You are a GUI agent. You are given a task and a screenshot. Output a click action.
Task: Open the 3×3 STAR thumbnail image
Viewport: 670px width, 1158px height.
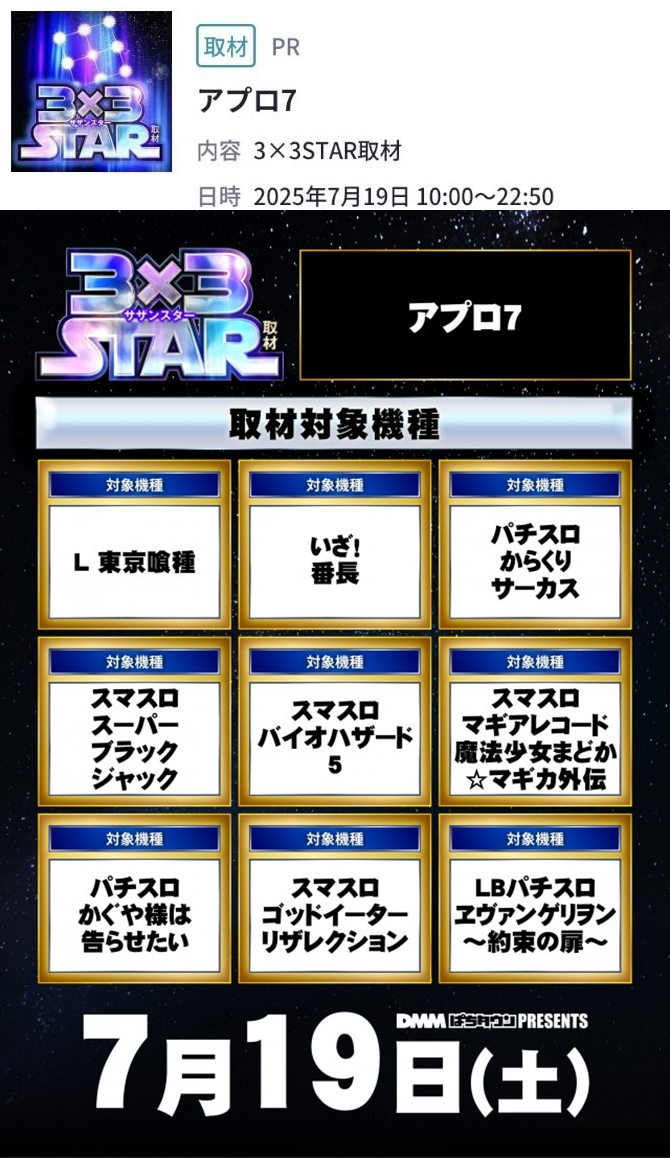coord(91,92)
